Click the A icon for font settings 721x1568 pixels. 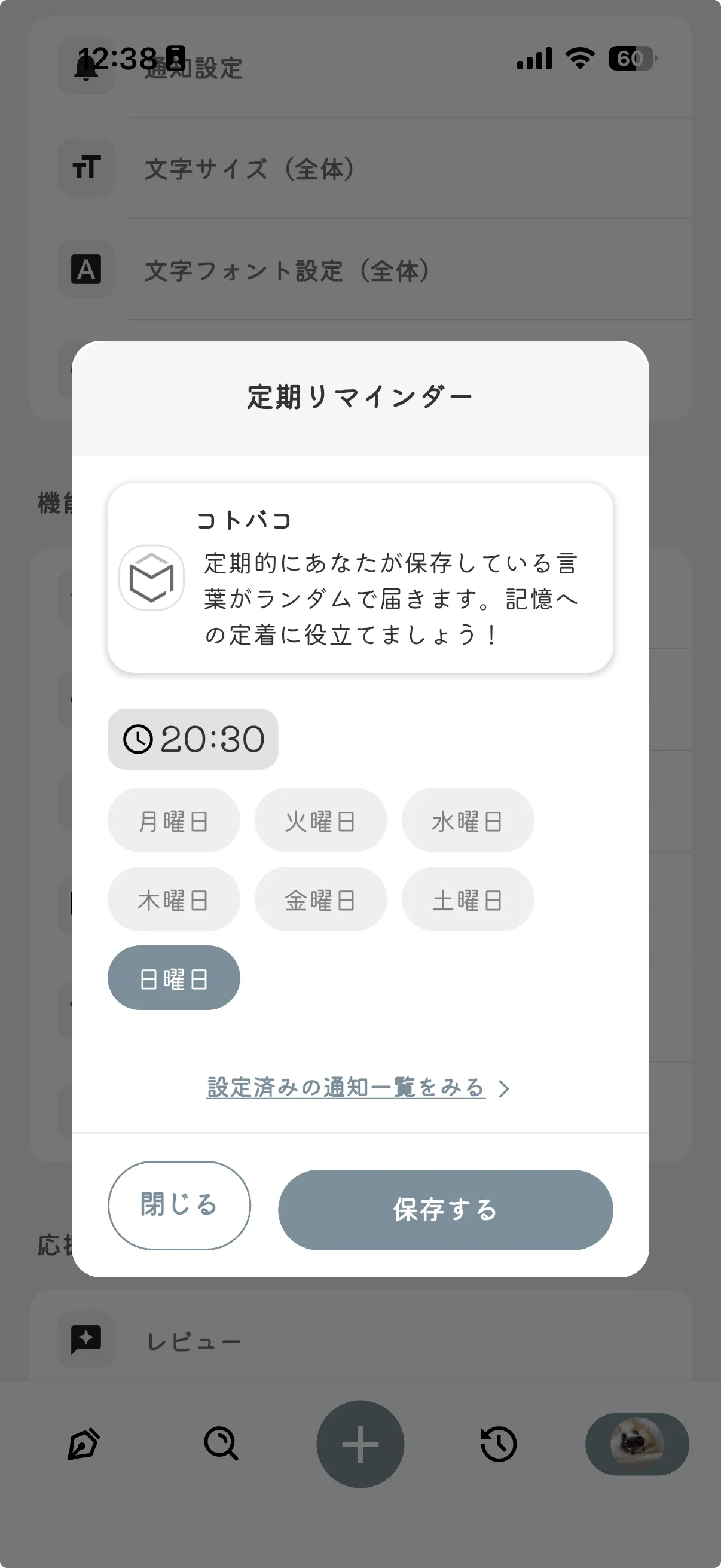coord(87,269)
